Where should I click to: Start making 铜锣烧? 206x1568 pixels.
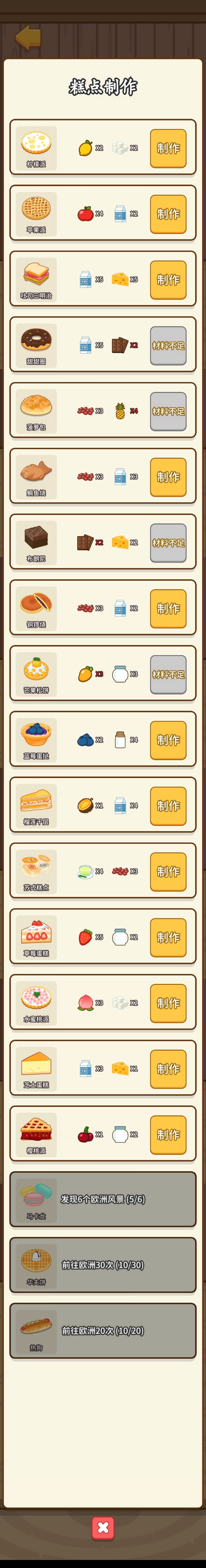[168, 608]
